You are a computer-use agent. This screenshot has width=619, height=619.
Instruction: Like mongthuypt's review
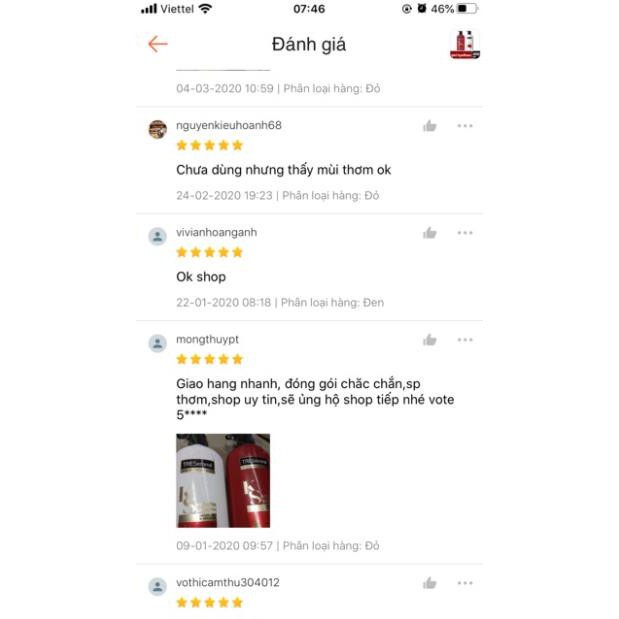point(430,340)
